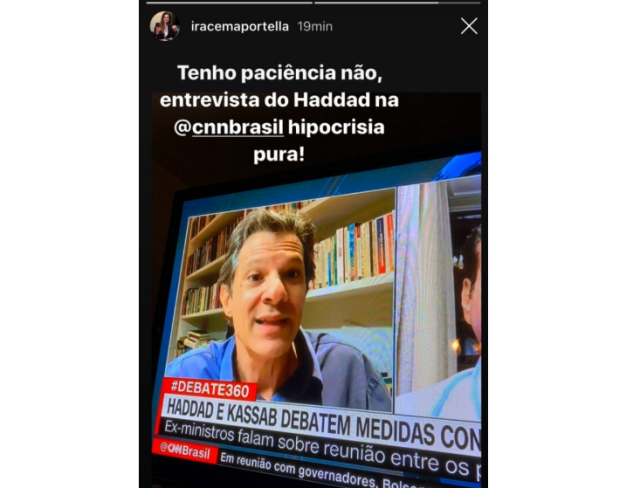Open iracemaportella's profile picture
640x488 pixels.
coord(165,26)
